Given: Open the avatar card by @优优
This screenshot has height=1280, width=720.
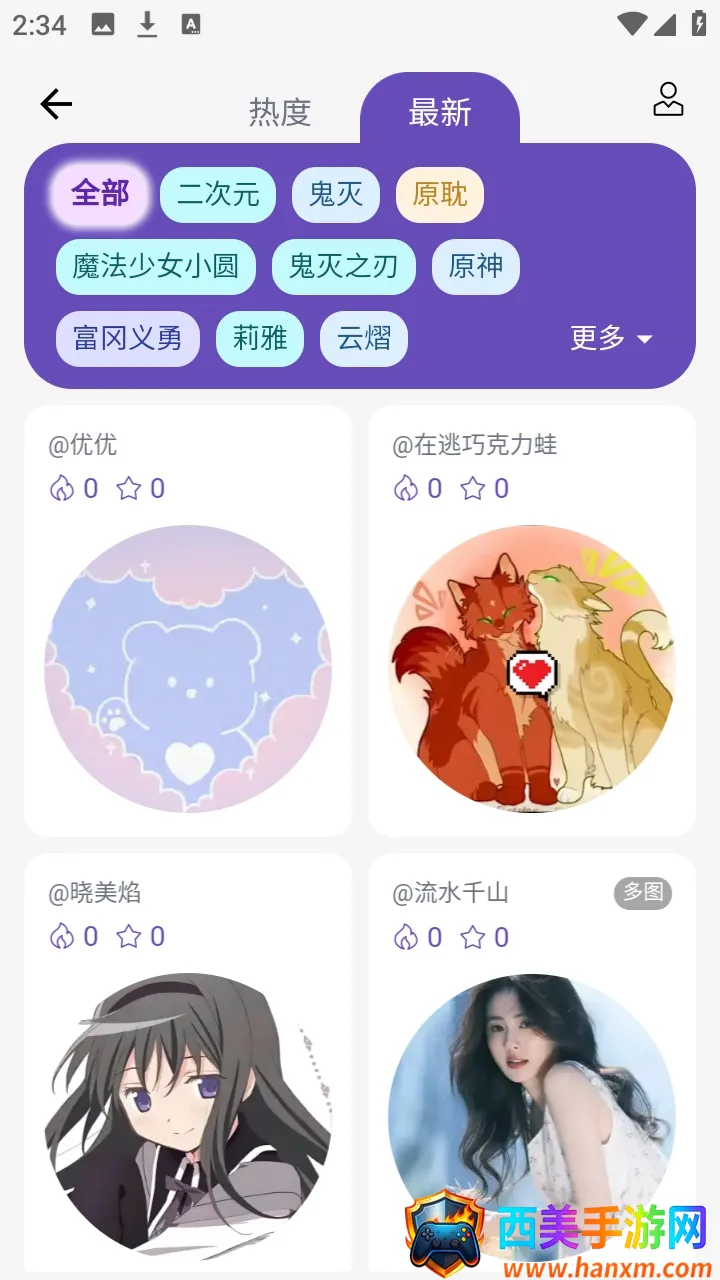Looking at the screenshot, I should pyautogui.click(x=188, y=668).
